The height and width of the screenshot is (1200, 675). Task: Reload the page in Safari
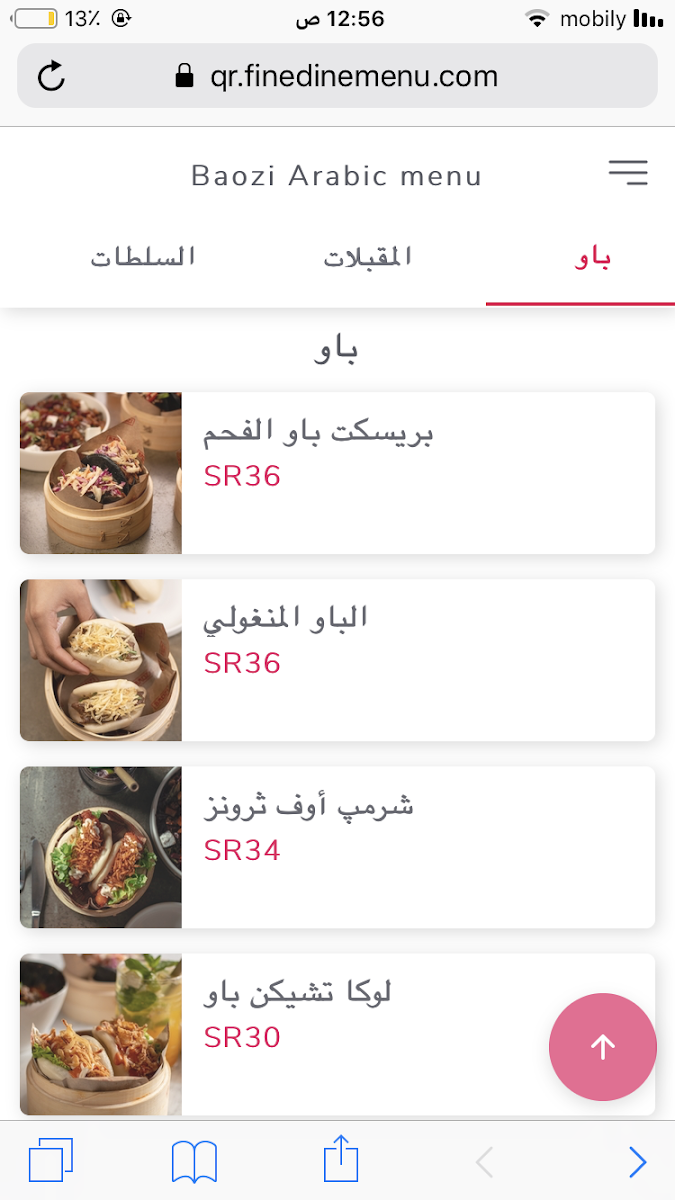tap(51, 76)
